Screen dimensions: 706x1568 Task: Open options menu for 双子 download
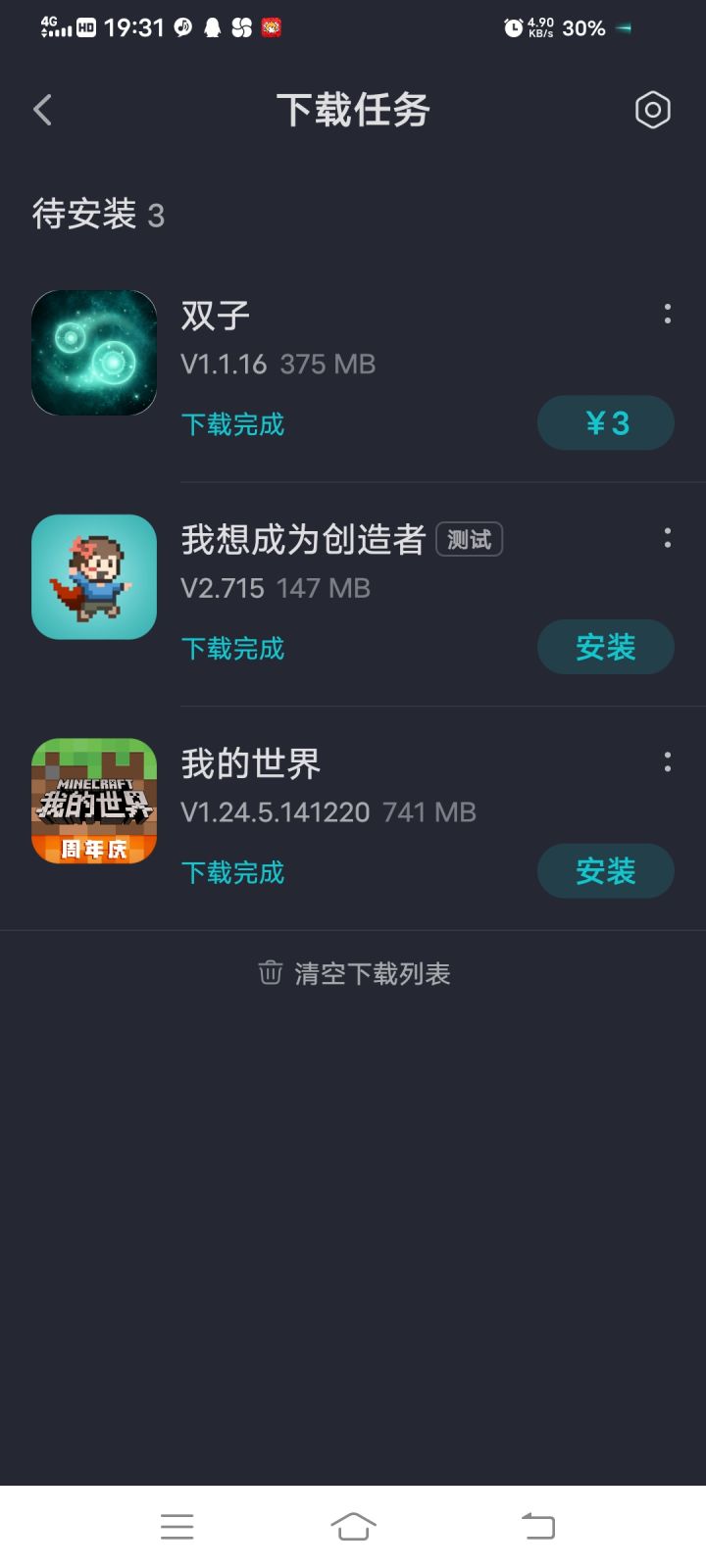(x=668, y=313)
